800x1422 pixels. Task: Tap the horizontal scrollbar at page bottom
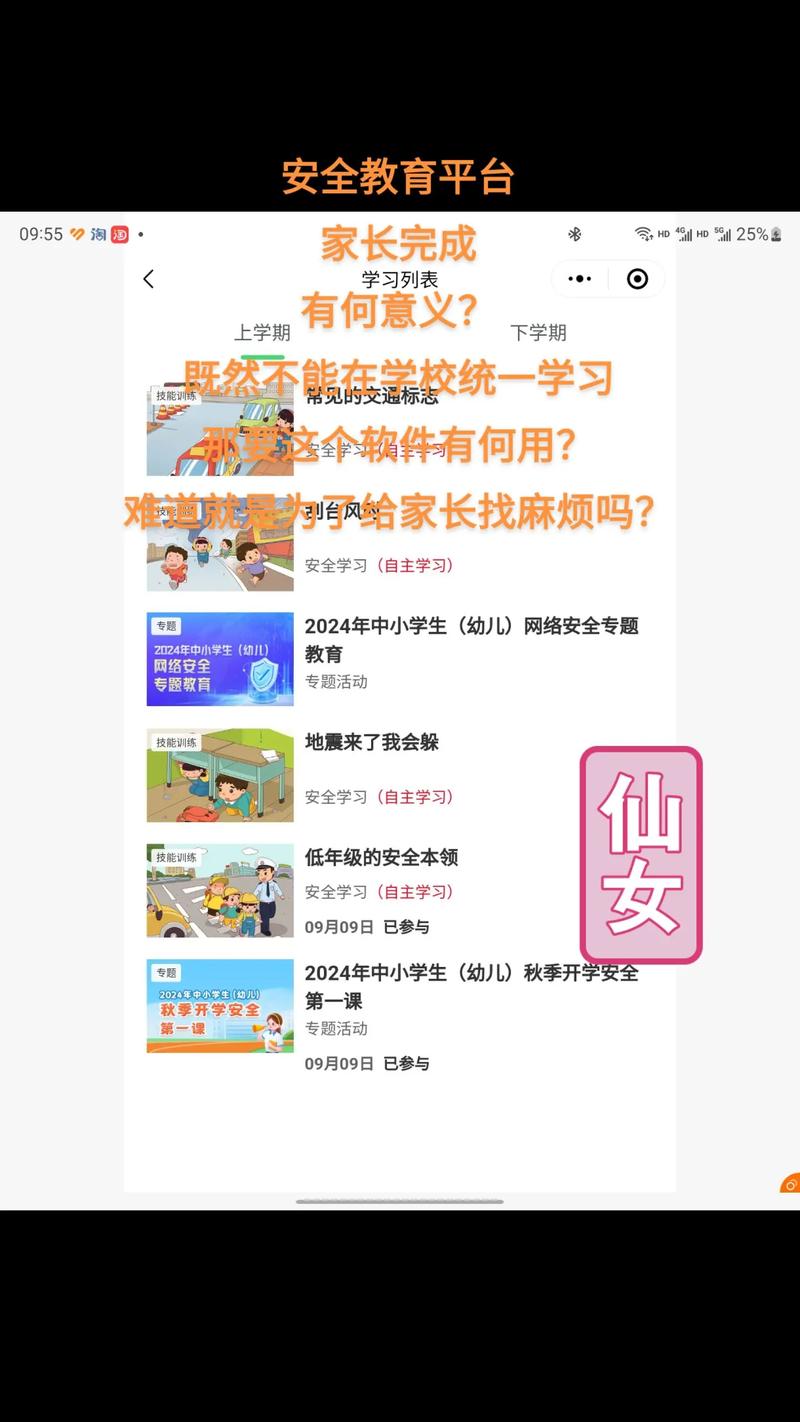click(x=400, y=1202)
